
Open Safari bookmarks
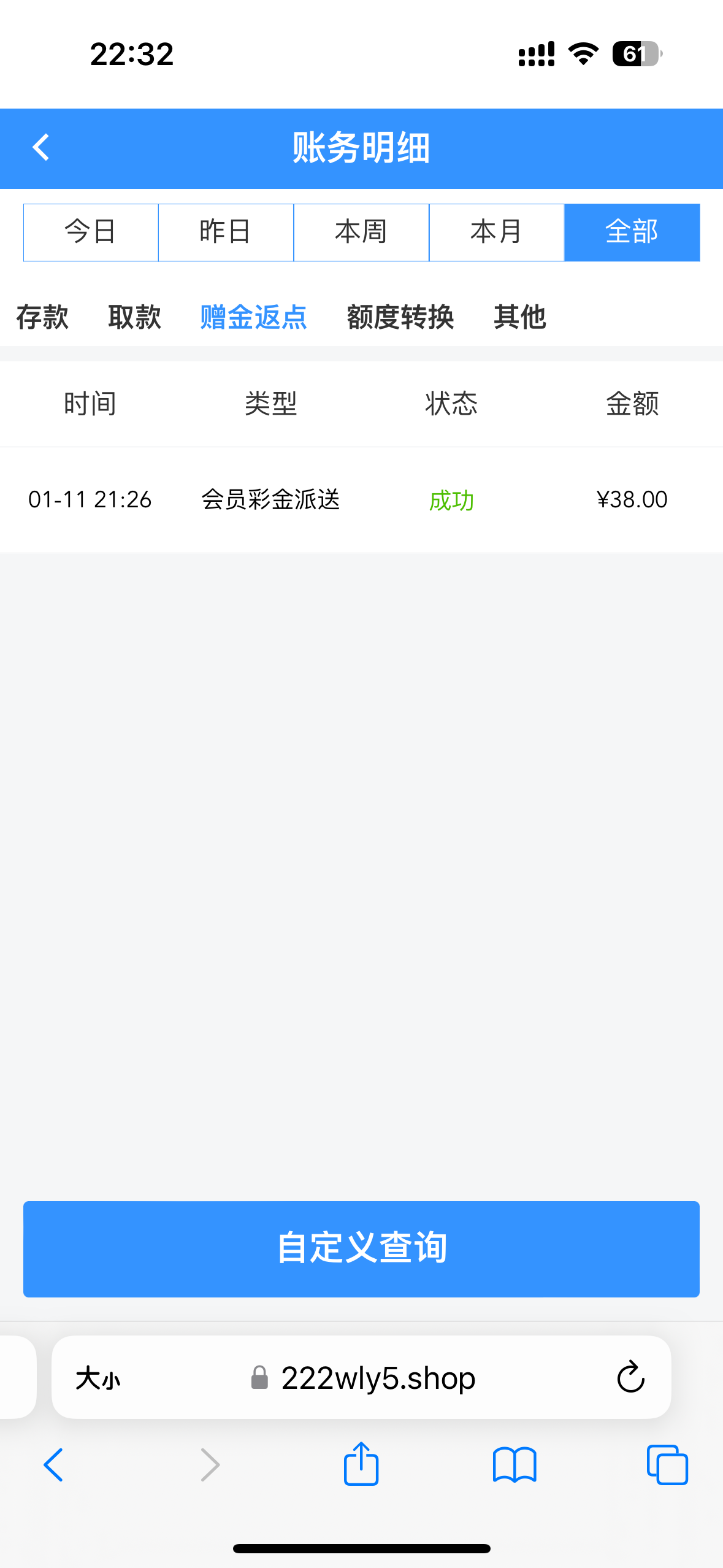[515, 1465]
